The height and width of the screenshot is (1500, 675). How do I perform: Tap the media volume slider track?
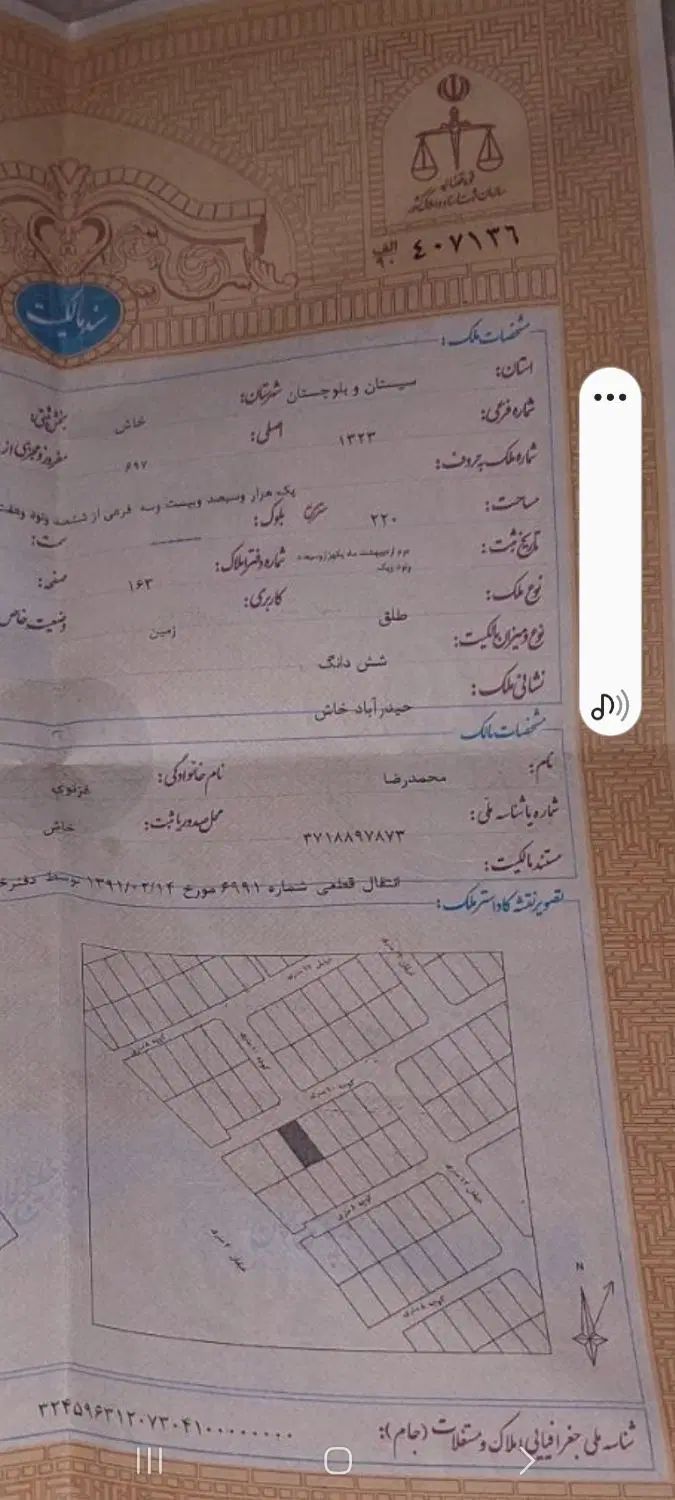tap(610, 550)
